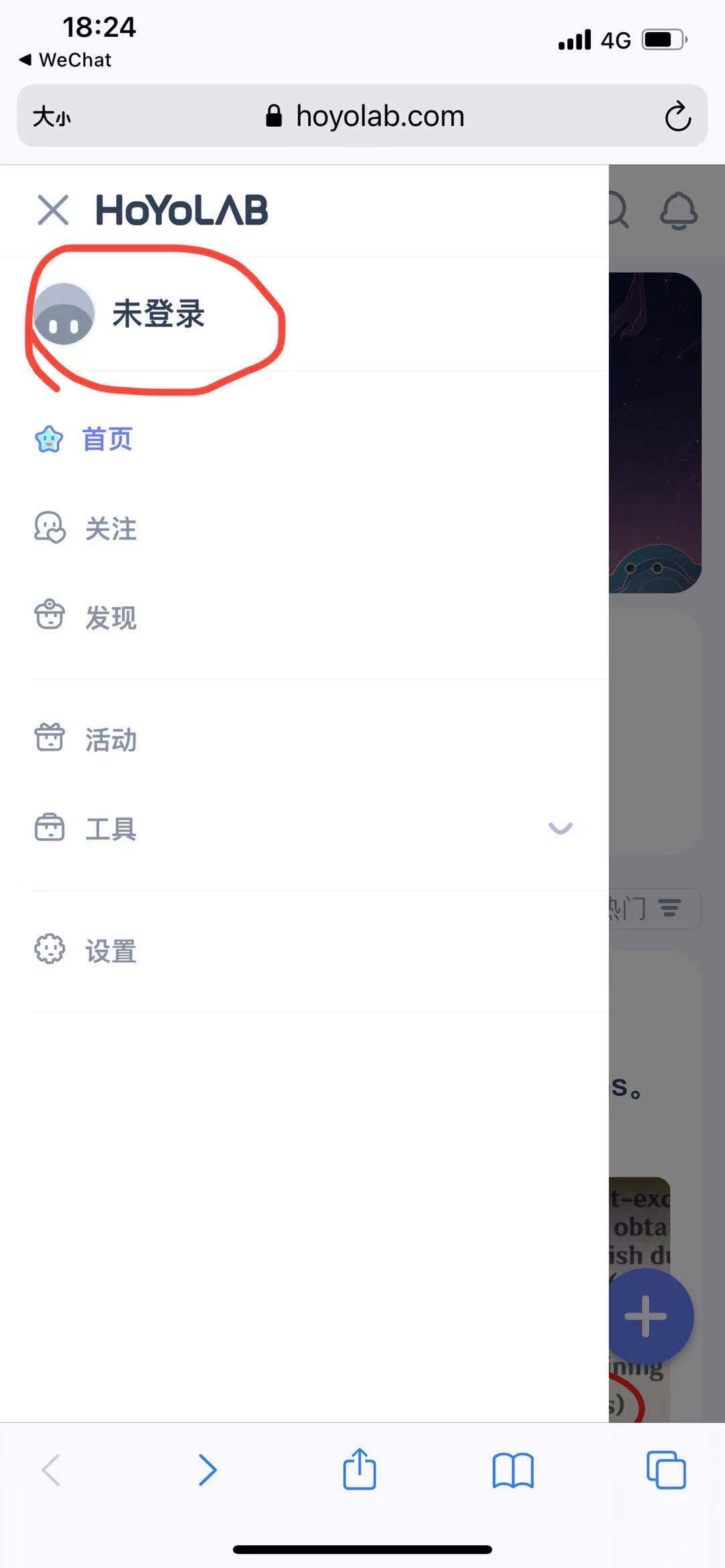Reload the hoyolab.com page

click(677, 117)
